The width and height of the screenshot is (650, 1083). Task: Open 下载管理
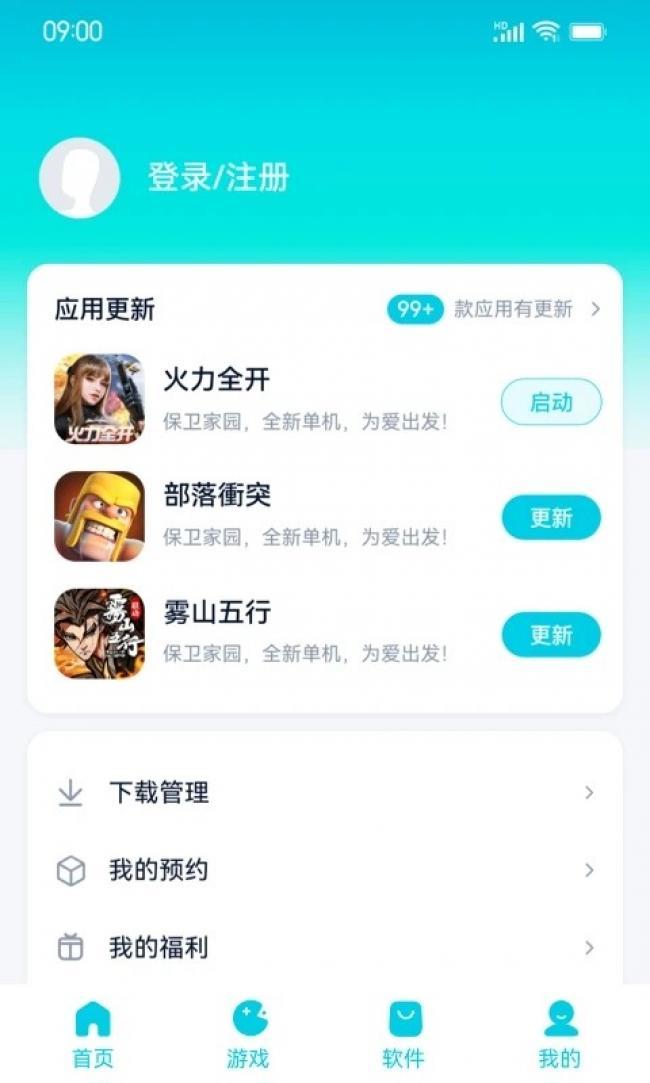tap(325, 793)
